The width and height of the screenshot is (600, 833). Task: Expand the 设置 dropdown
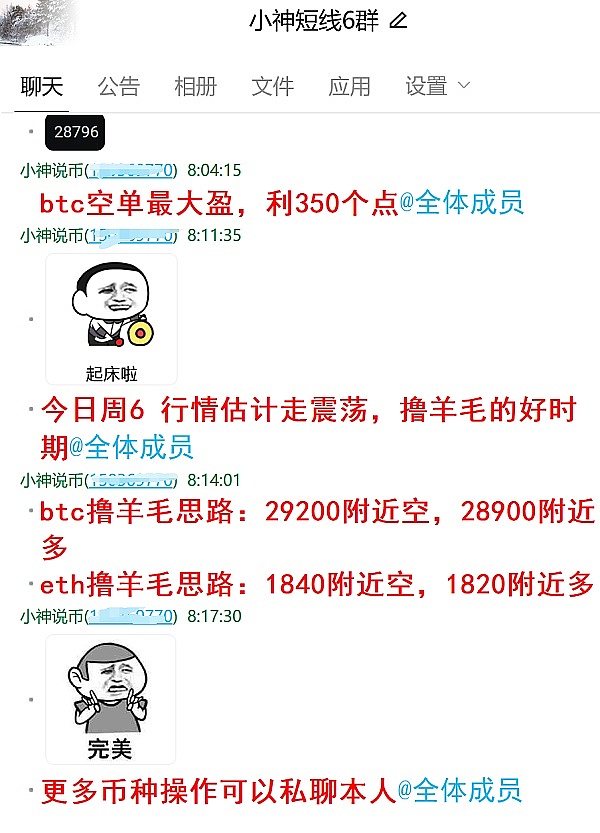[x=437, y=87]
